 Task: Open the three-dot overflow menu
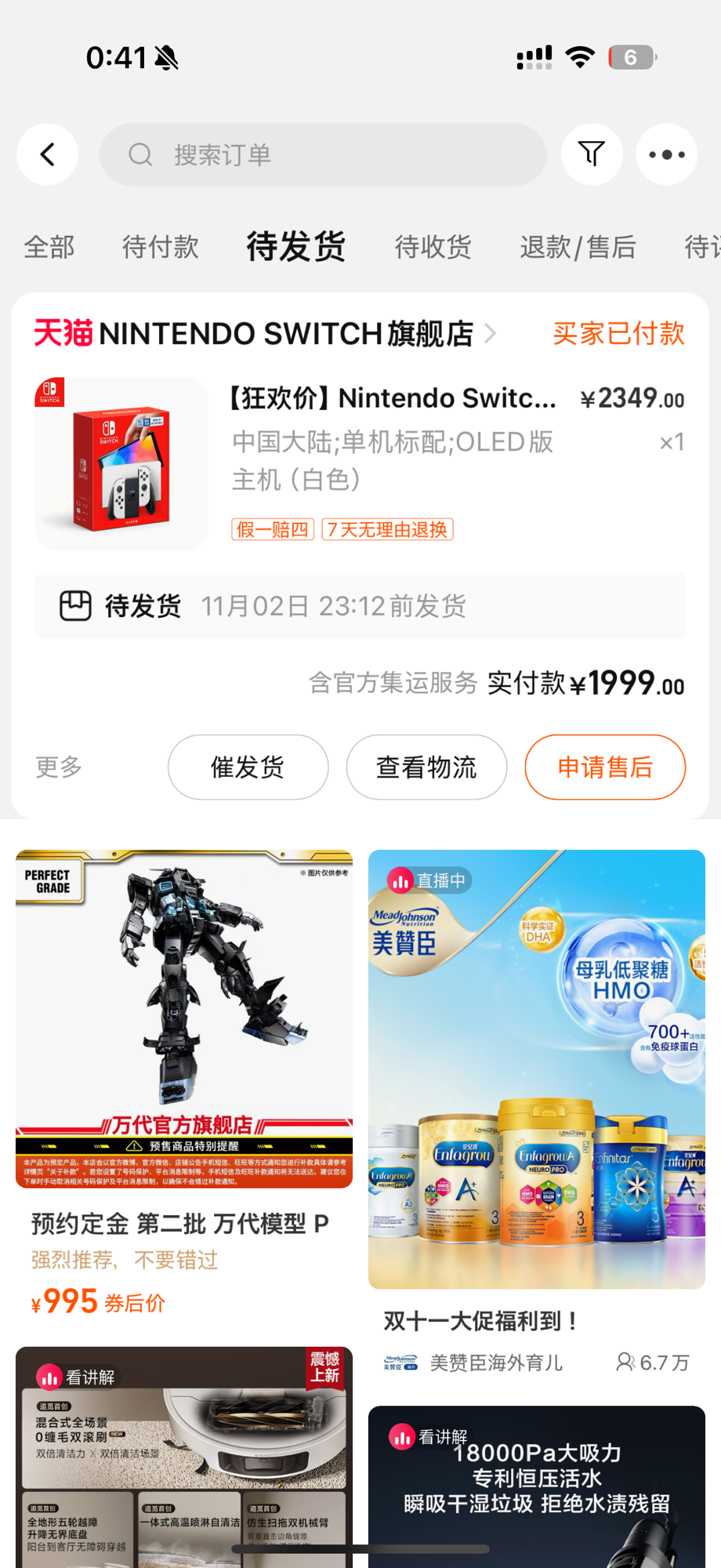pyautogui.click(x=667, y=154)
